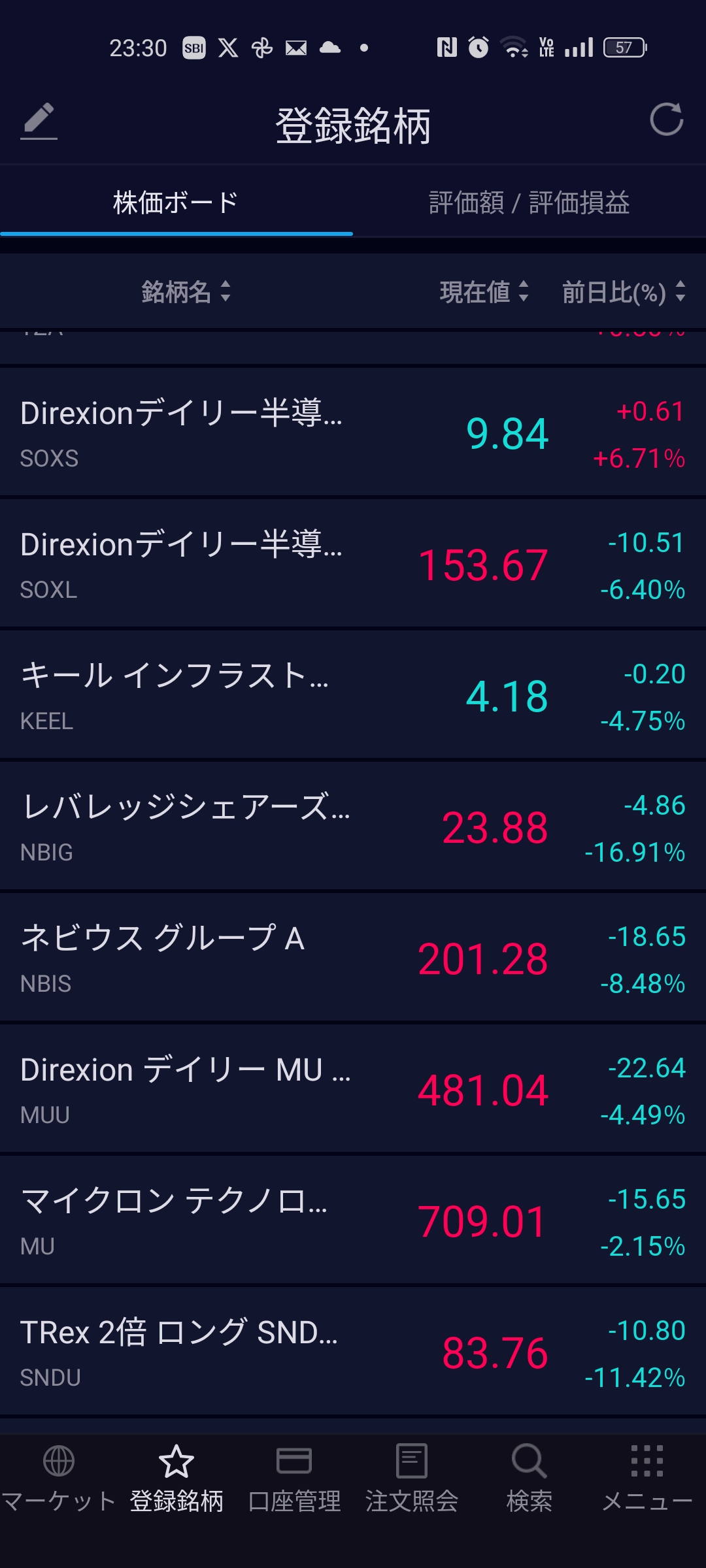Refresh the watchlist quotes
Viewport: 706px width, 1568px height.
(x=667, y=120)
